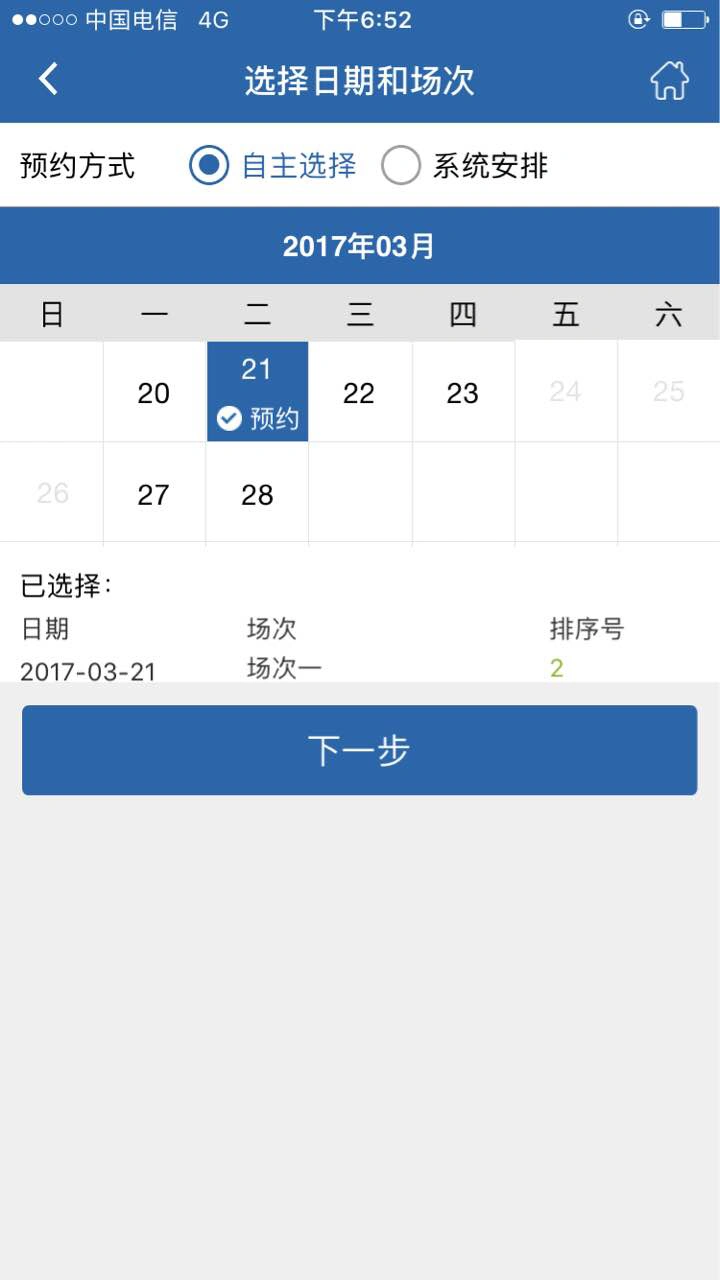This screenshot has height=1280, width=720.
Task: Select the 系统安排 booking option
Action: [x=465, y=165]
